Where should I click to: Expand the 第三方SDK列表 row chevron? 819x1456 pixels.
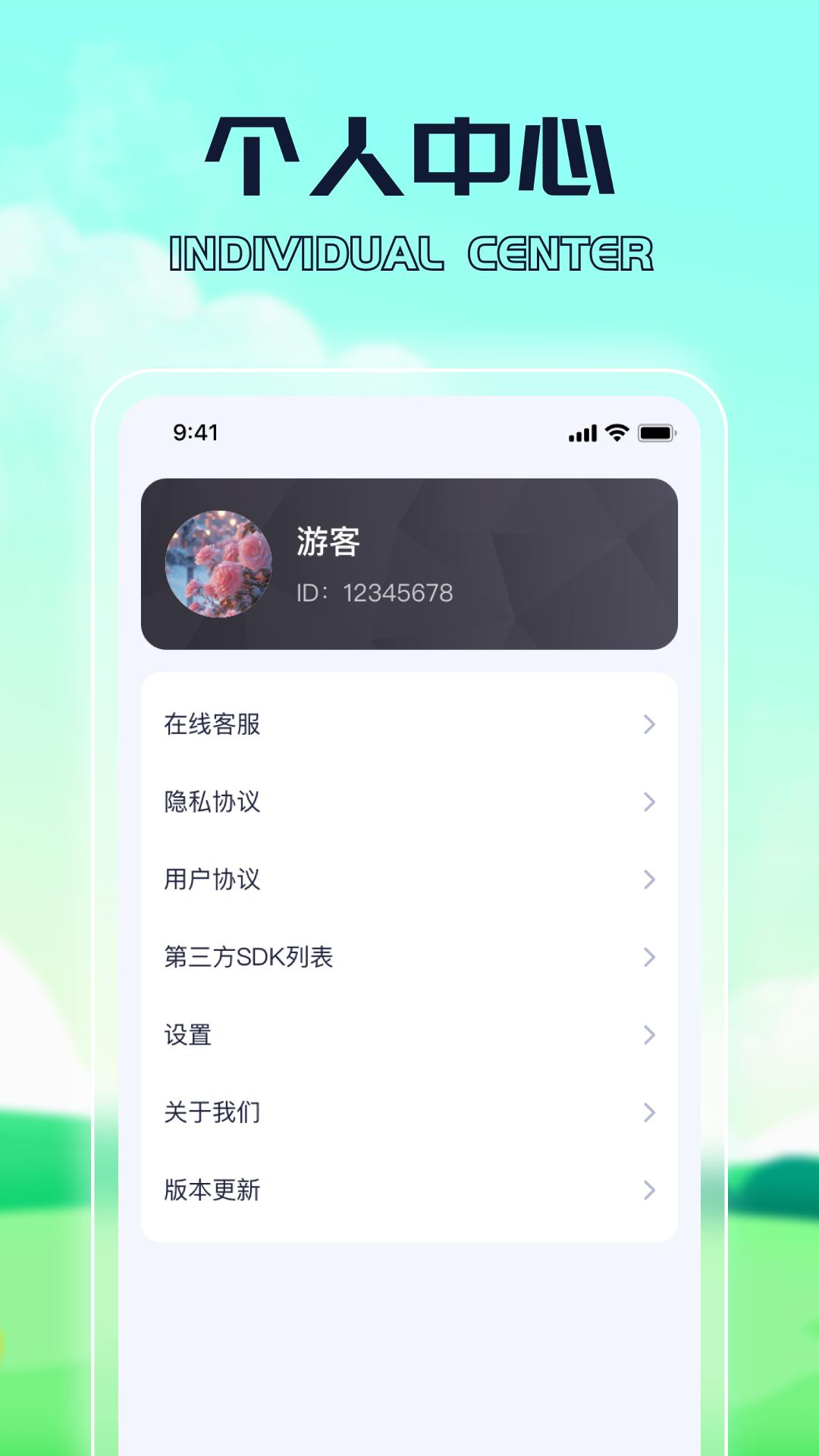coord(648,958)
